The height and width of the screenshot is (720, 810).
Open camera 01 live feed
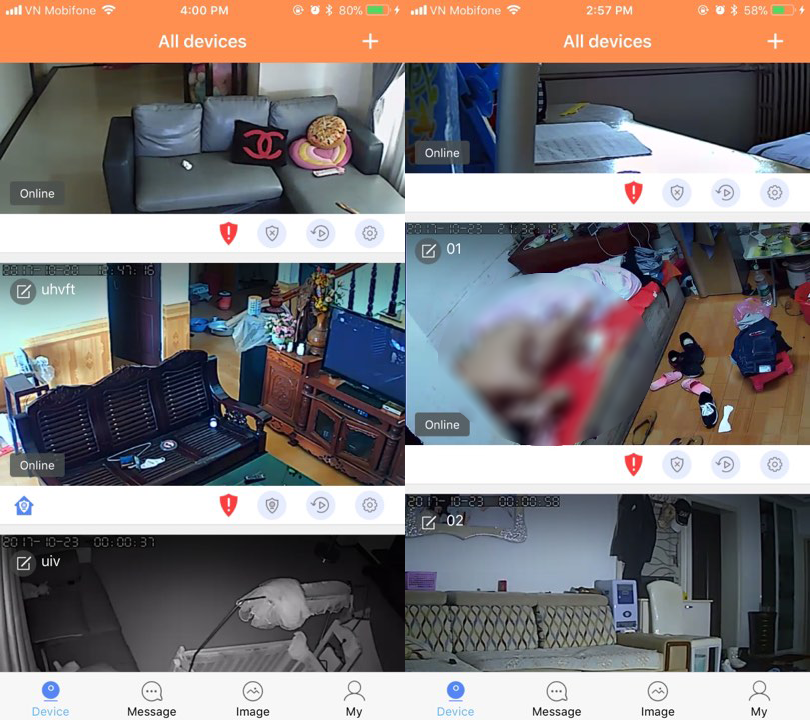(607, 340)
